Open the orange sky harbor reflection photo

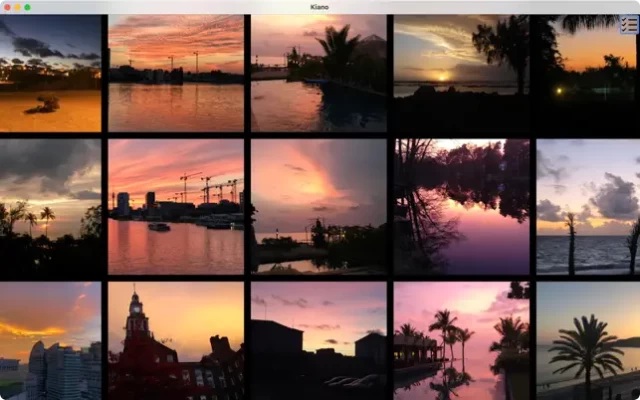(x=176, y=73)
